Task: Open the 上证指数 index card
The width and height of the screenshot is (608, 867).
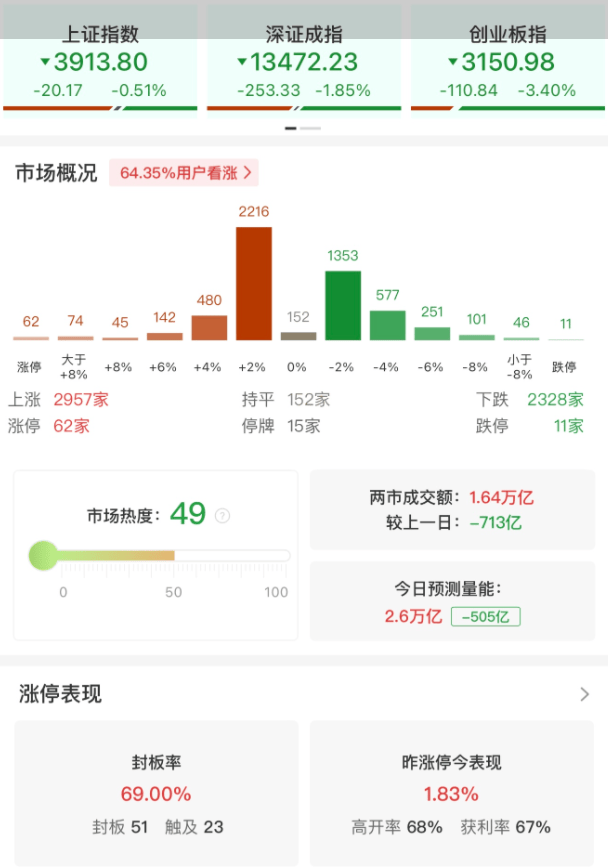Action: pos(100,62)
